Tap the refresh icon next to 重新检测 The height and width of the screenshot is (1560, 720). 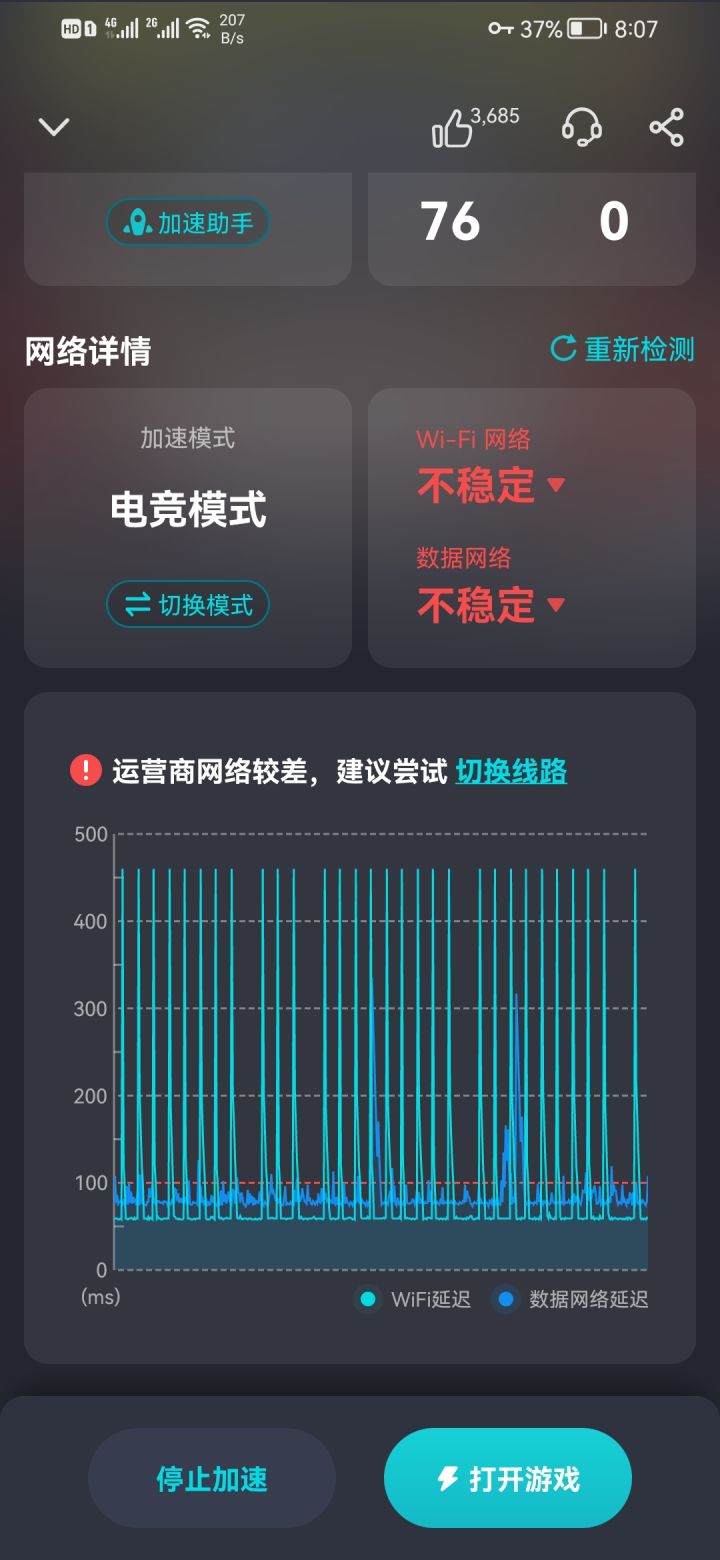click(561, 349)
